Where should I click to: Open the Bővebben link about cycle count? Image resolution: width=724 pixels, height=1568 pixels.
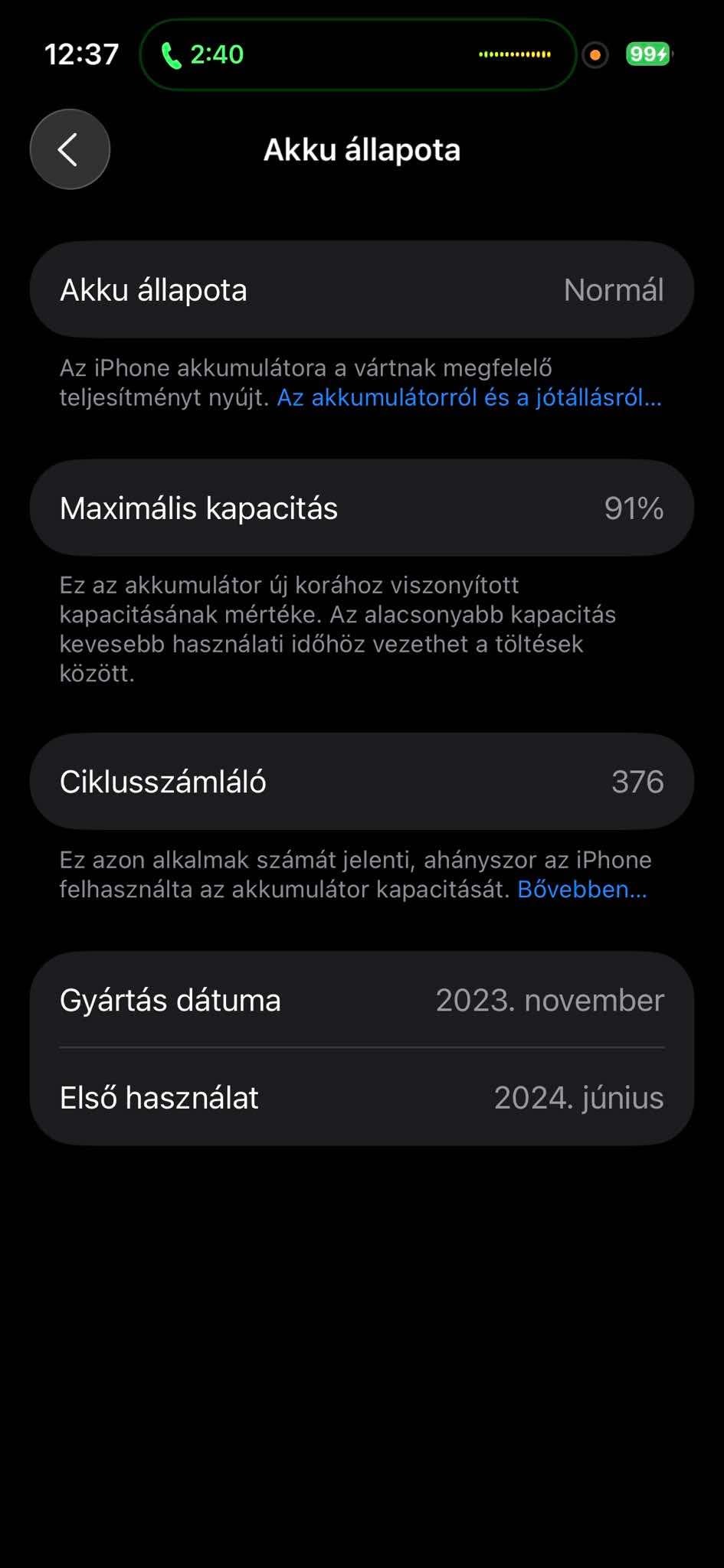[x=581, y=890]
